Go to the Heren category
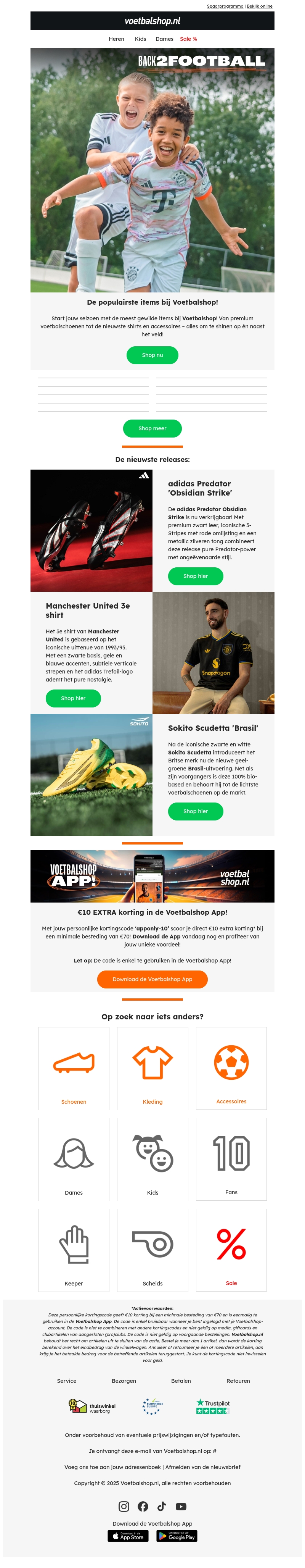 116,39
